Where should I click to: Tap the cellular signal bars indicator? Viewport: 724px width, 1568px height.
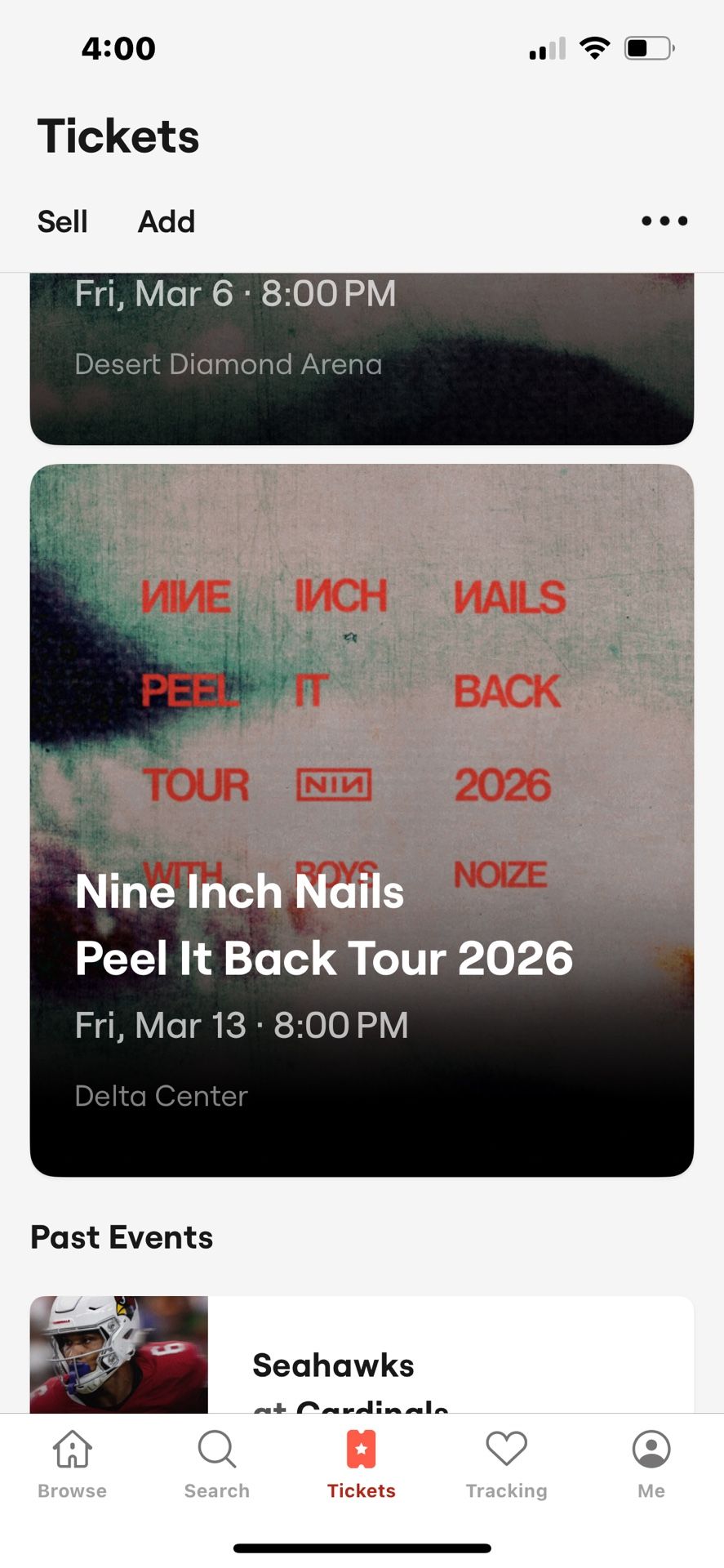pos(545,48)
